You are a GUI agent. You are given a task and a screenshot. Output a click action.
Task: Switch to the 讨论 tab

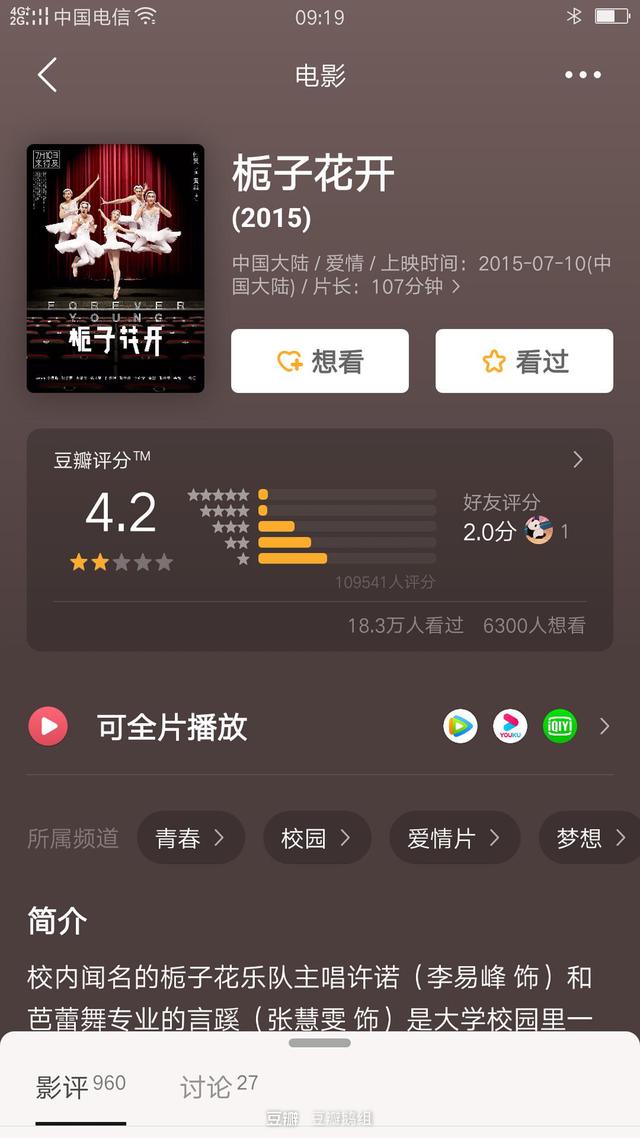pyautogui.click(x=218, y=1087)
